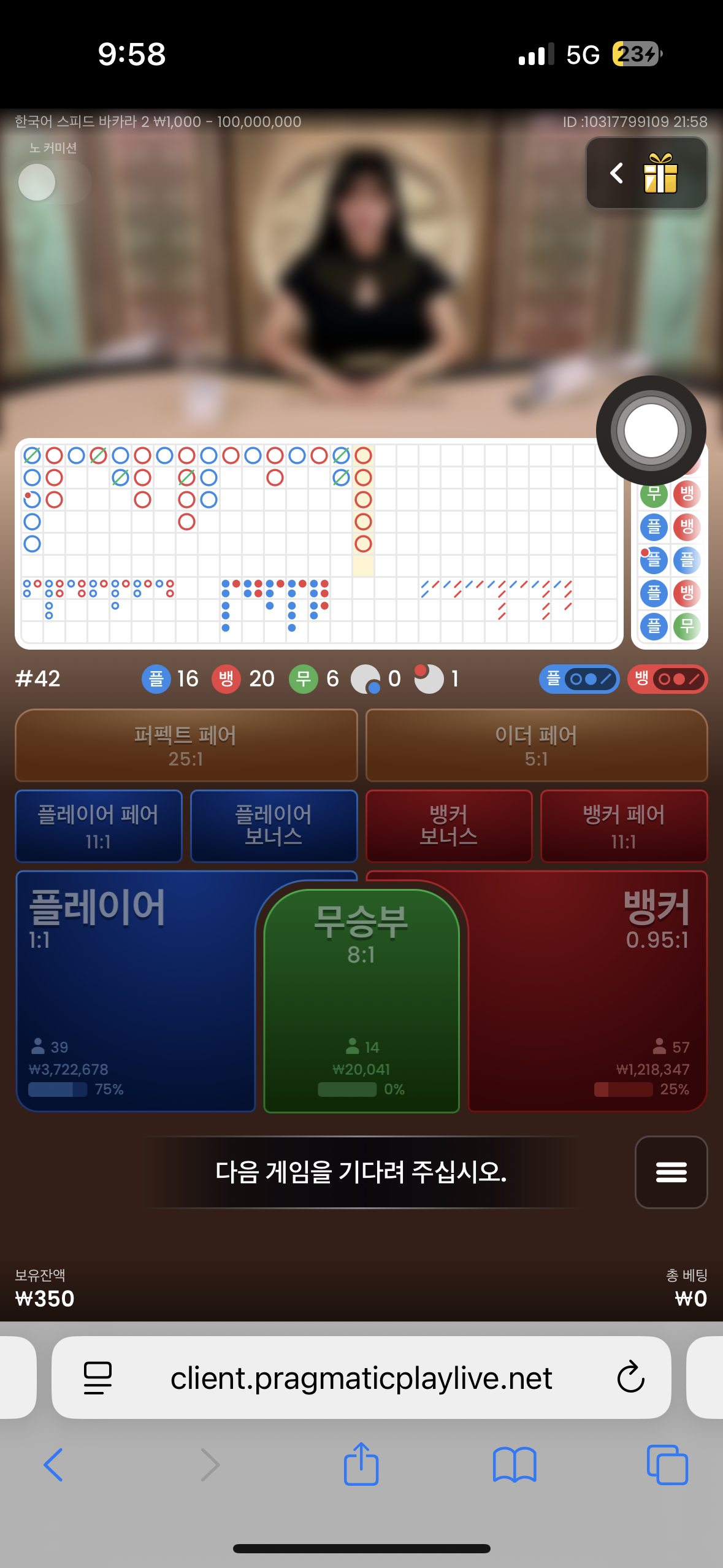
Task: Bet on 이더 페어 5:1
Action: pos(537,745)
